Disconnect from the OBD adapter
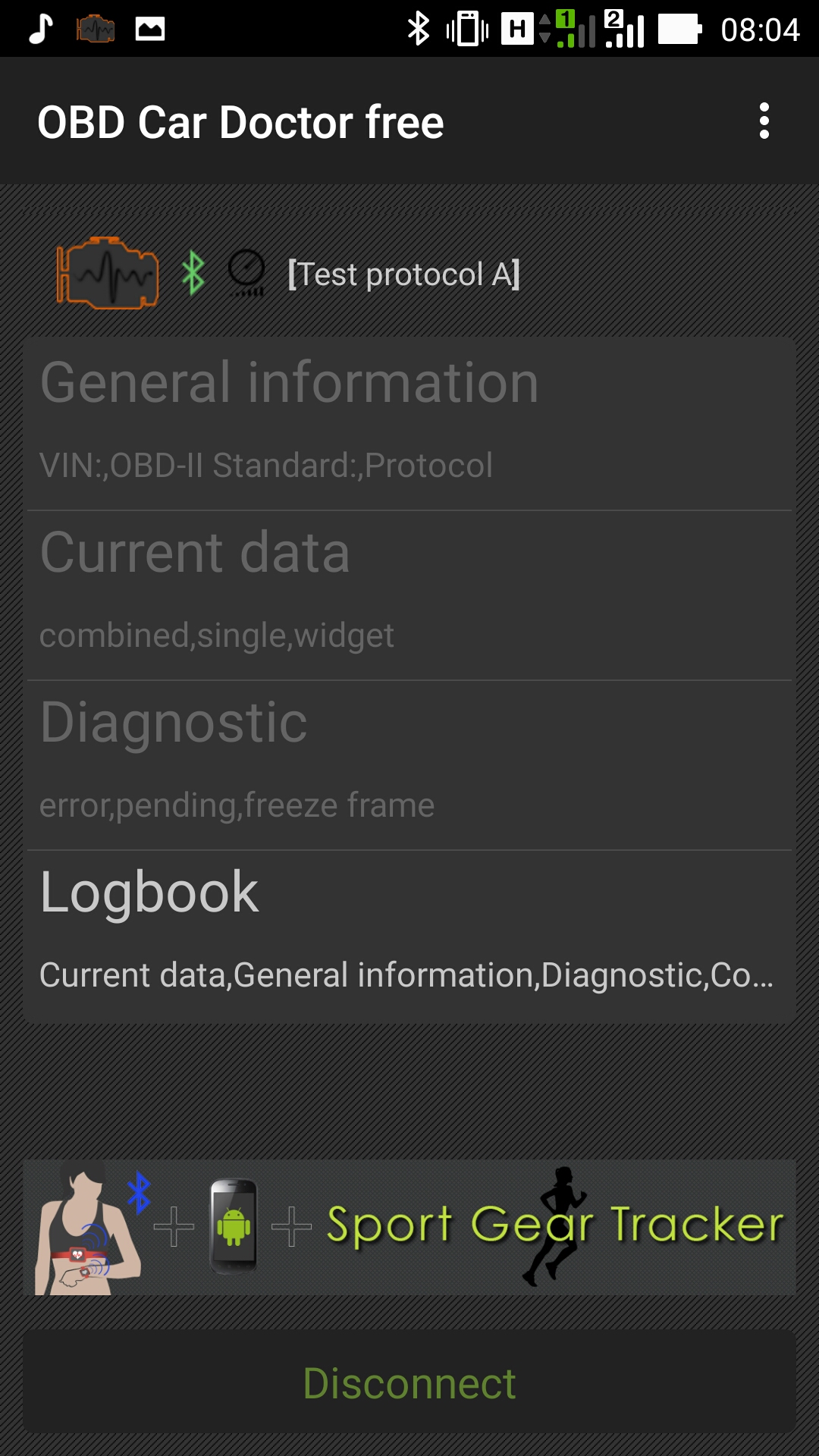819x1456 pixels. tap(409, 1382)
